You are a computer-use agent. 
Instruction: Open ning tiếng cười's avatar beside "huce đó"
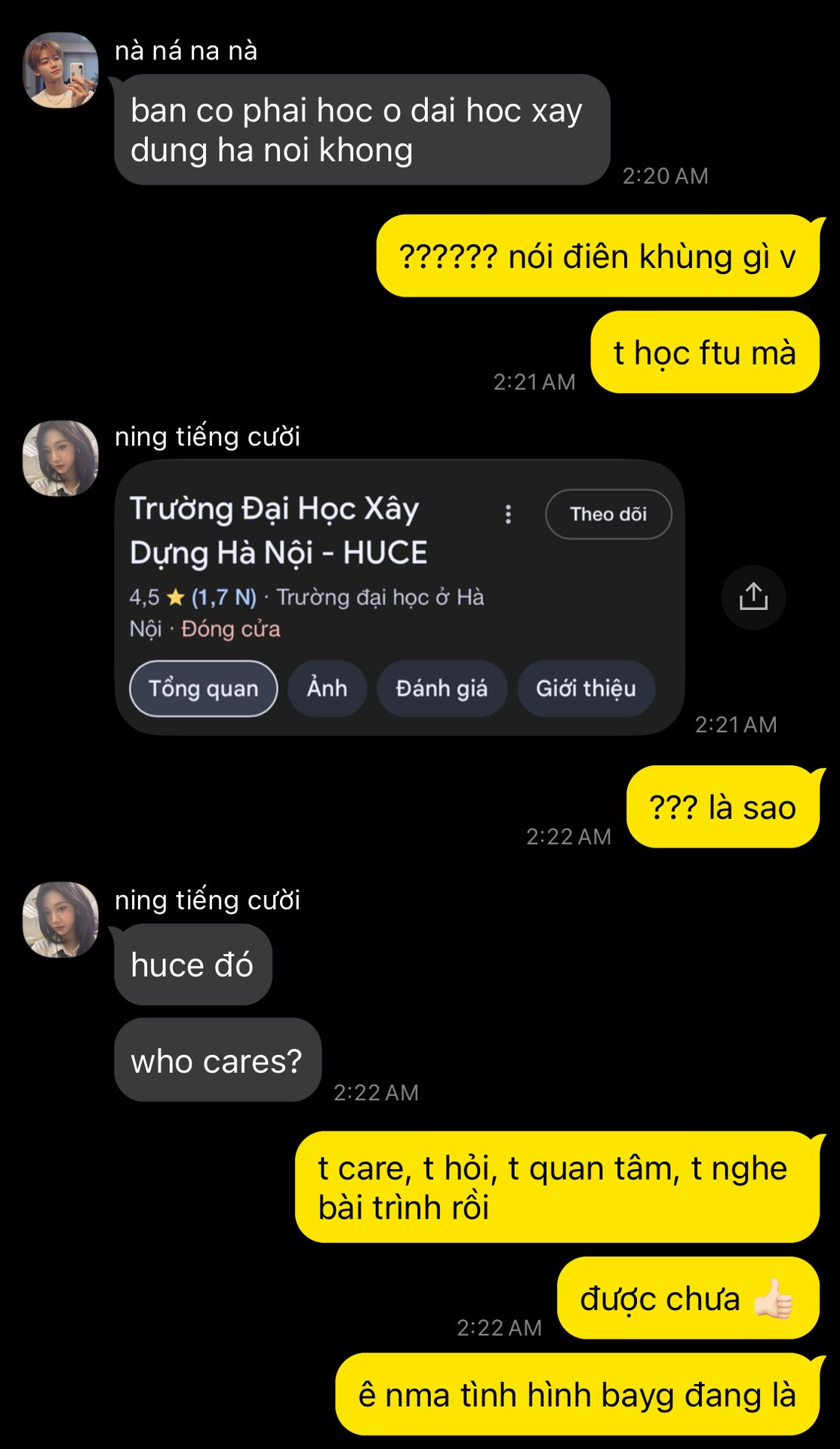pyautogui.click(x=60, y=919)
